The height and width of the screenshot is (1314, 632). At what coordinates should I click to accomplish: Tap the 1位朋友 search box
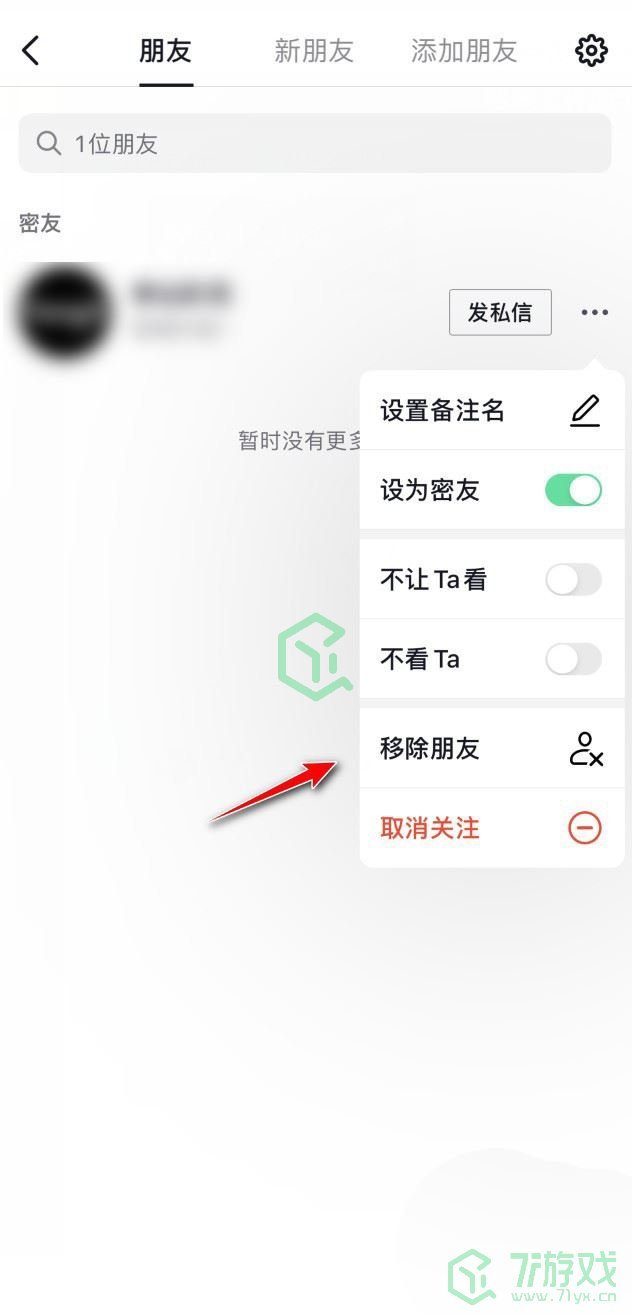tap(314, 143)
